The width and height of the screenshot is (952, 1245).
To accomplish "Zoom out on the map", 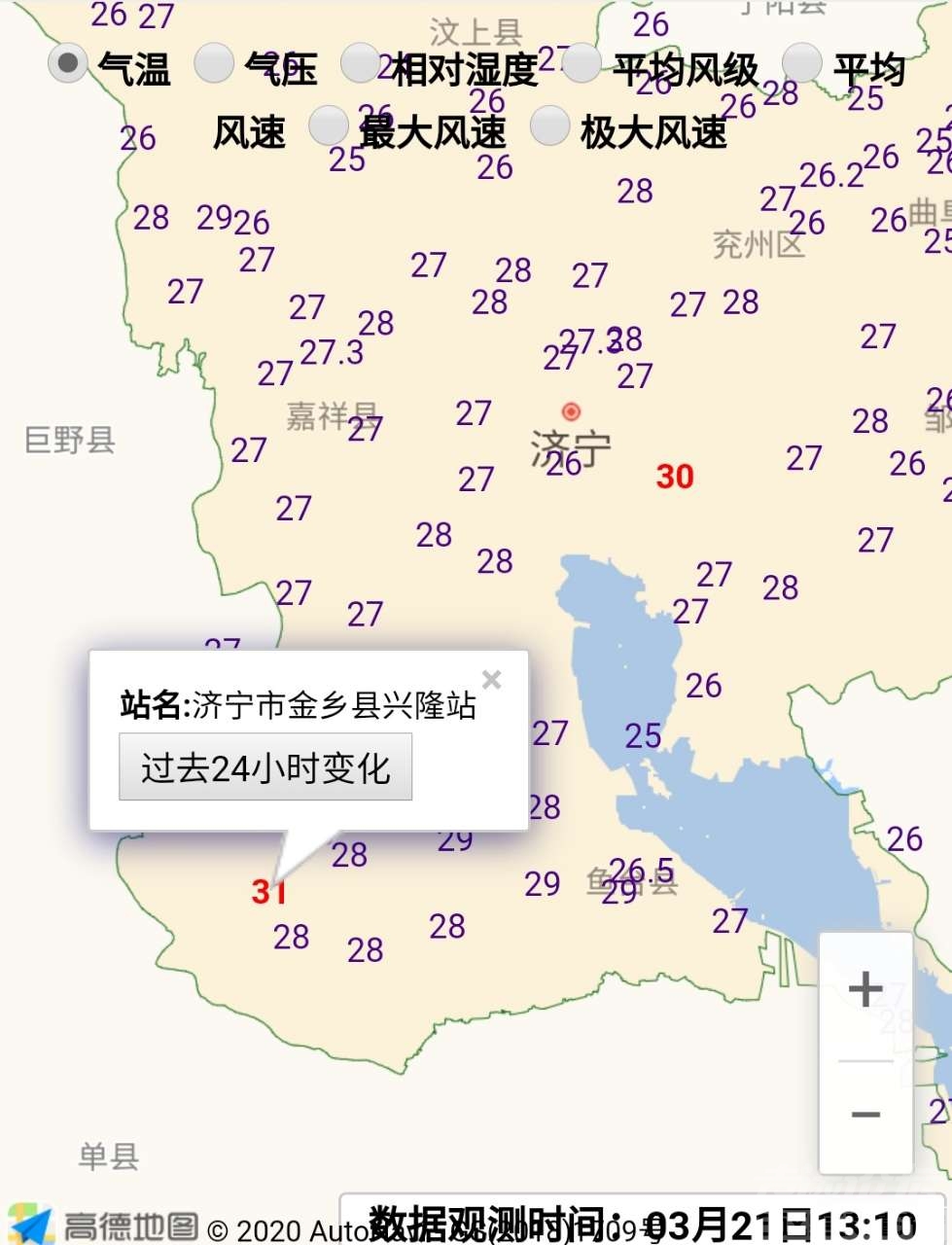I will click(x=865, y=1115).
